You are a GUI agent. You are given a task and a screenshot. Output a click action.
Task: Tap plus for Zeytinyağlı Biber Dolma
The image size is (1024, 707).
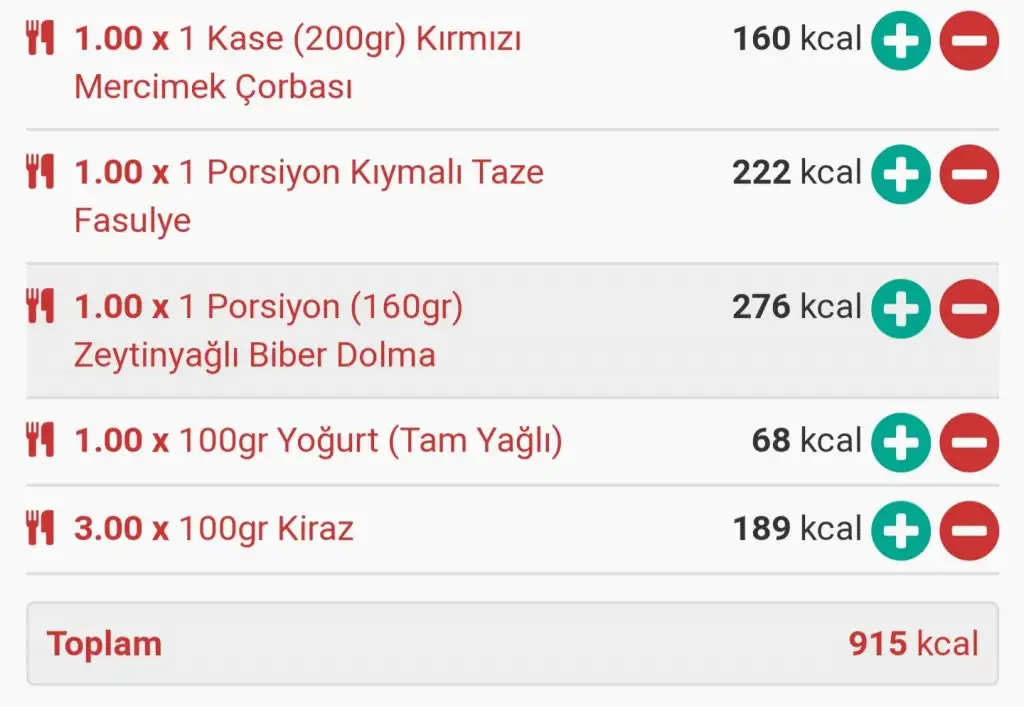coord(900,308)
